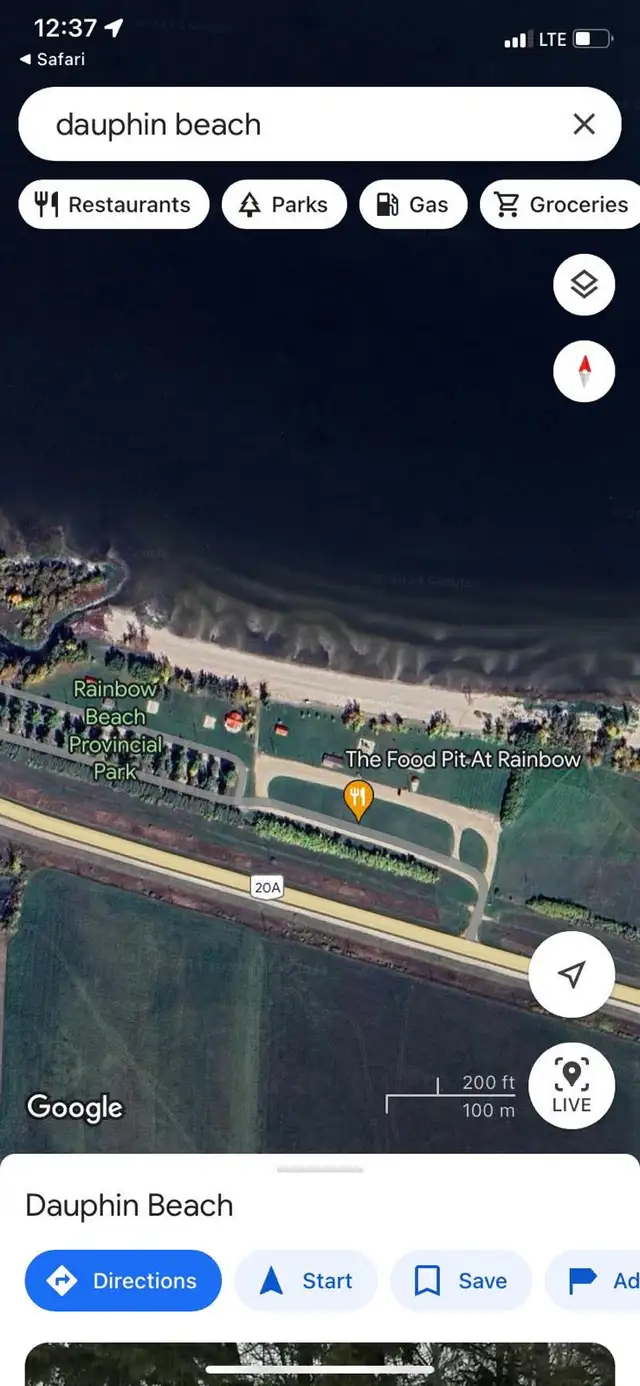This screenshot has height=1386, width=640.
Task: Get Directions to Dauphin Beach
Action: [x=123, y=1281]
